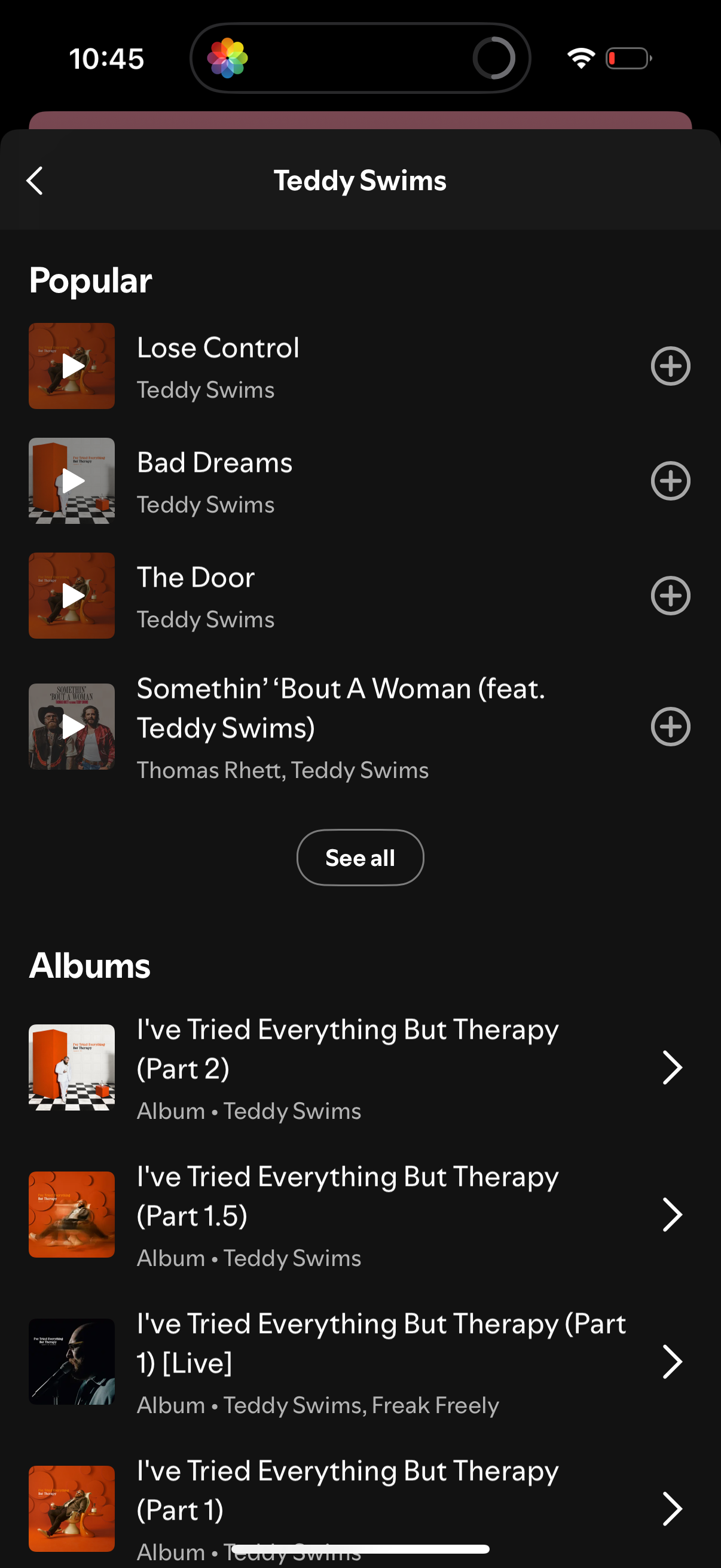Play Somethin' 'Bout A Woman preview
721x1568 pixels.
71,726
